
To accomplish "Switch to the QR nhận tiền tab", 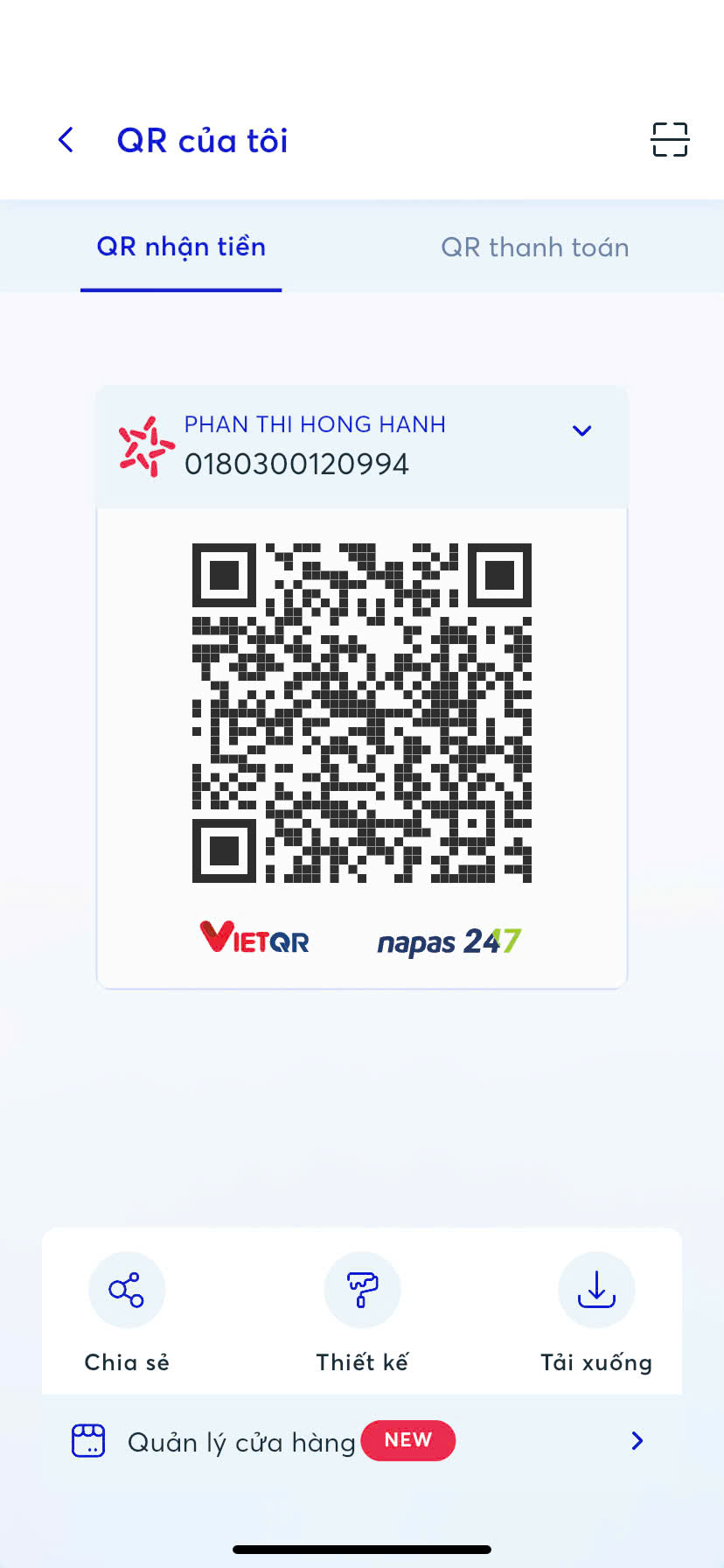I will point(181,248).
